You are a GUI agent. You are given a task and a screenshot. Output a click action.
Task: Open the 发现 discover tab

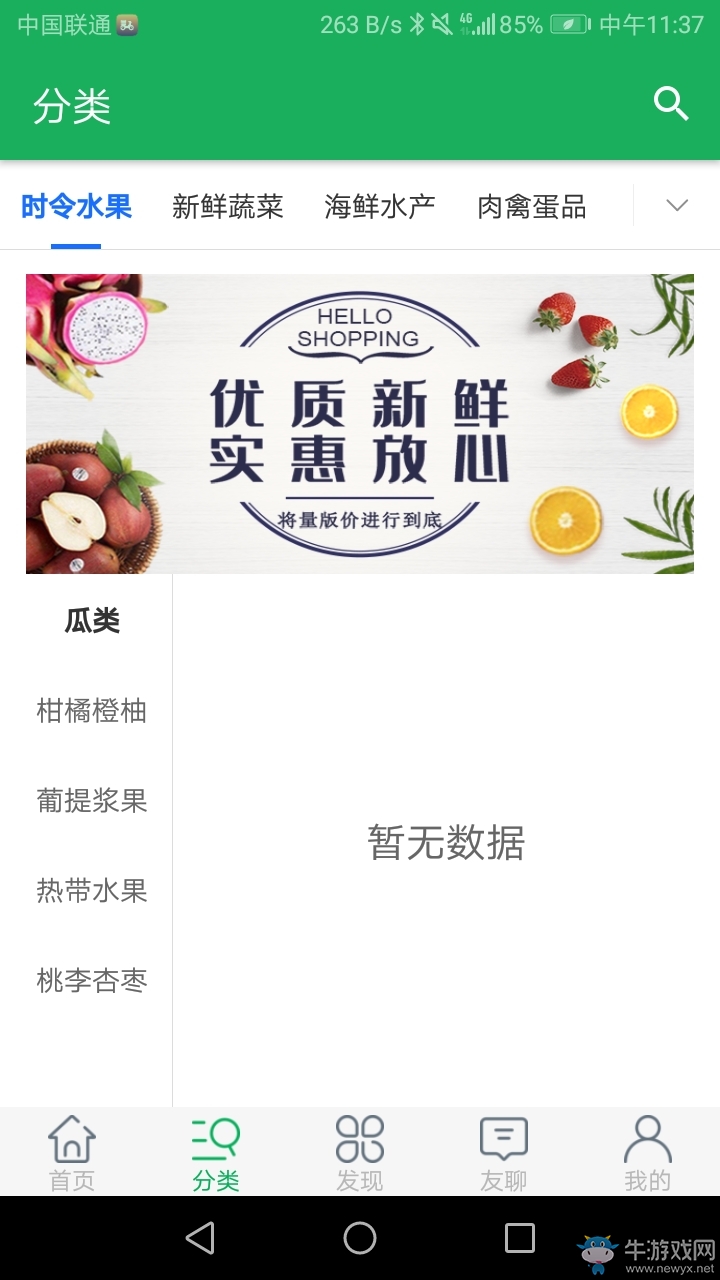coord(360,1153)
